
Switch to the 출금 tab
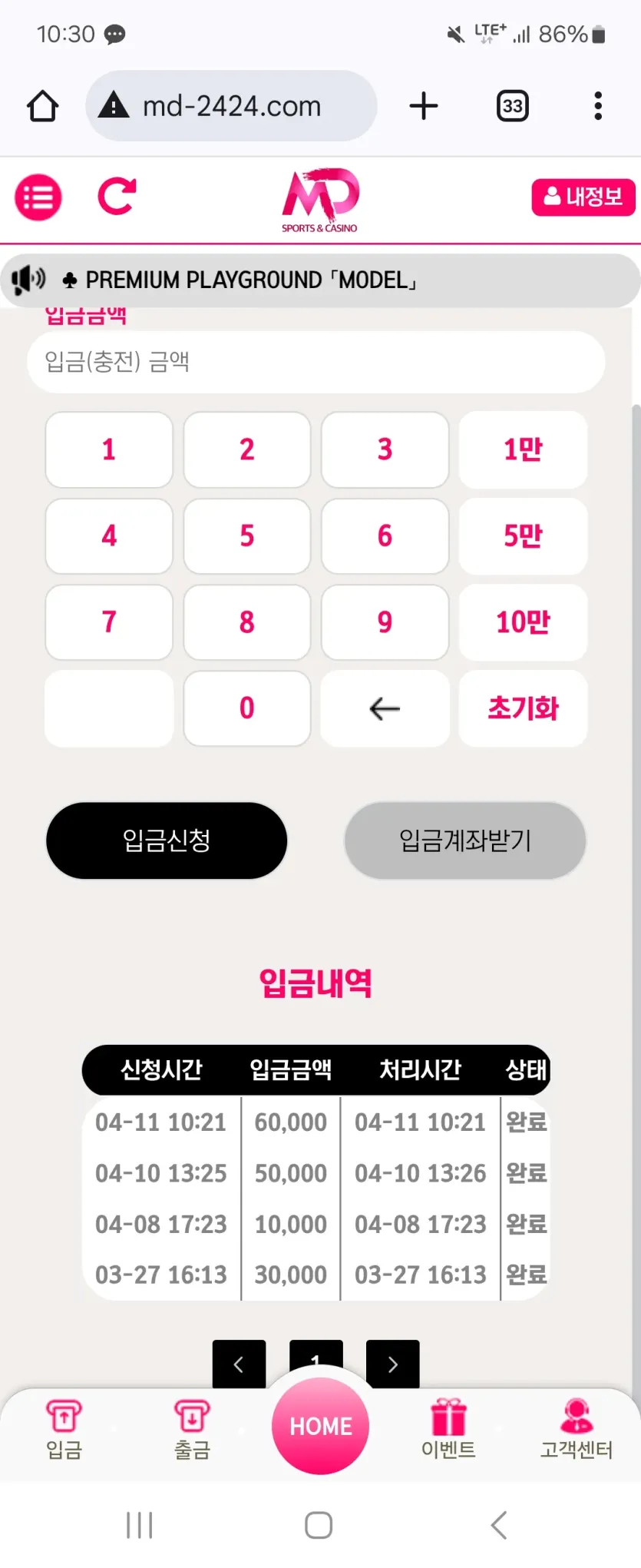[x=192, y=1430]
